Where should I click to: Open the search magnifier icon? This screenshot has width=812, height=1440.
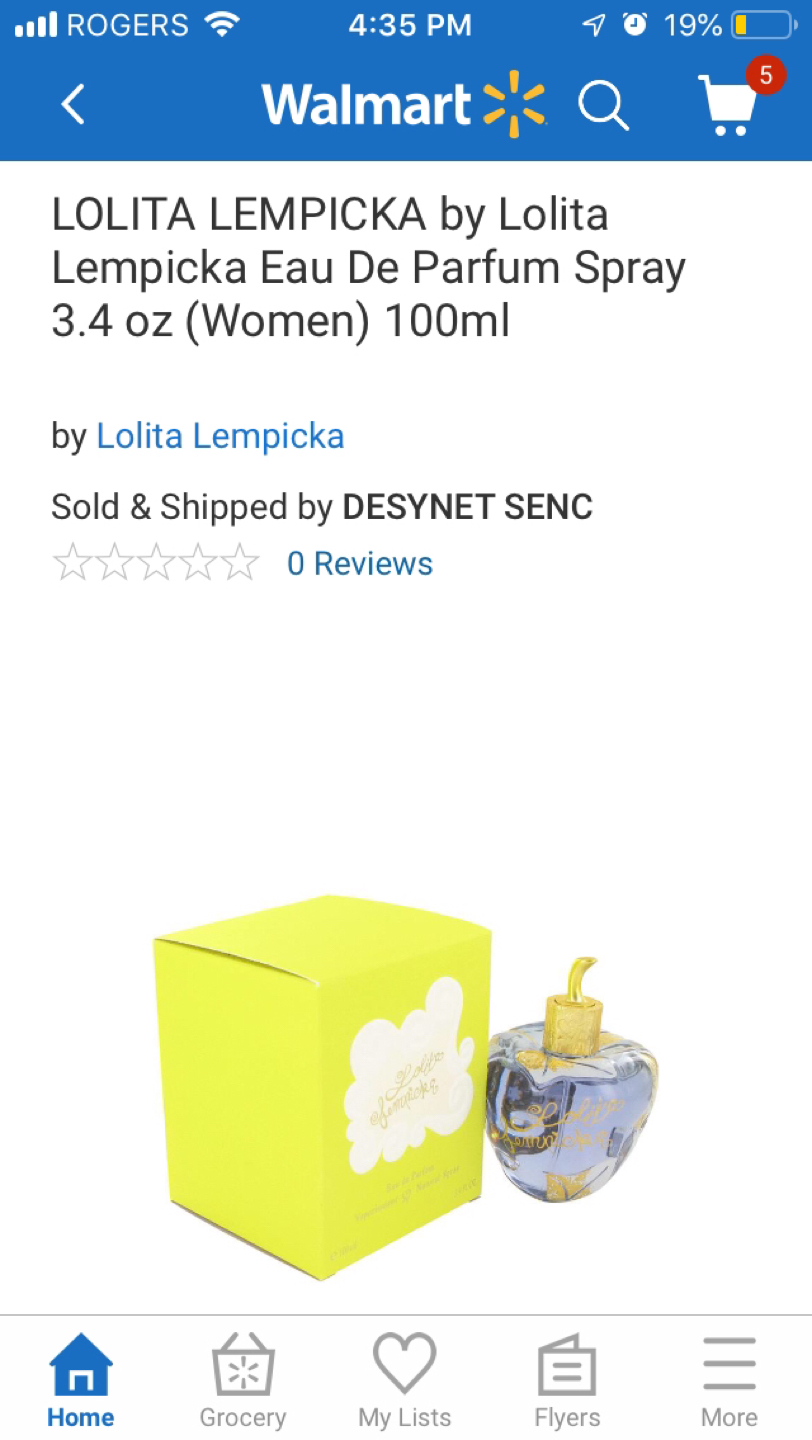pyautogui.click(x=603, y=104)
